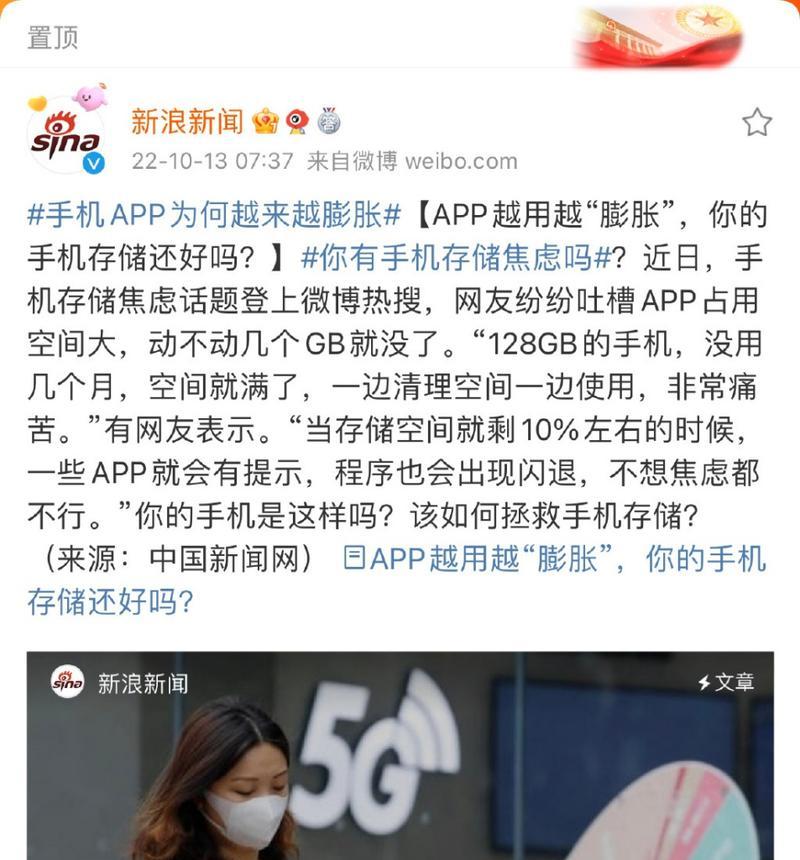The image size is (800, 860).
Task: Open hashtag #手机APP为何越来越膨胀#
Action: pos(214,215)
